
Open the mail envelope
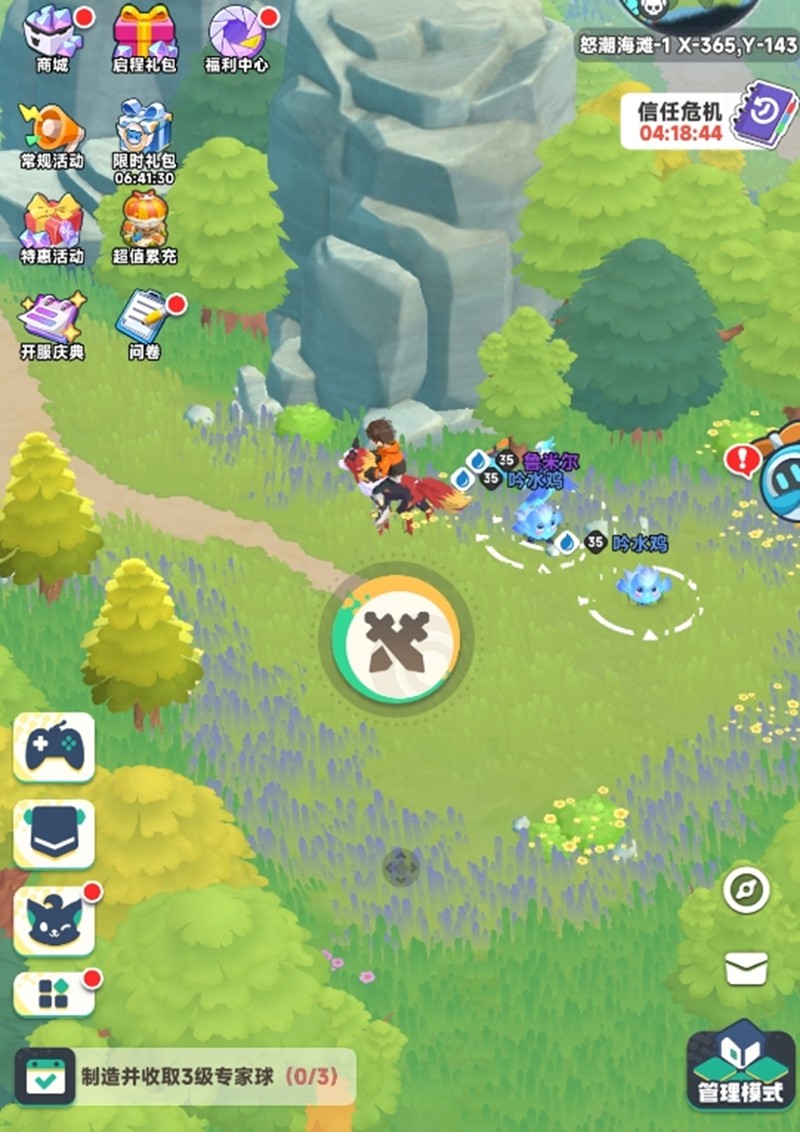point(746,967)
